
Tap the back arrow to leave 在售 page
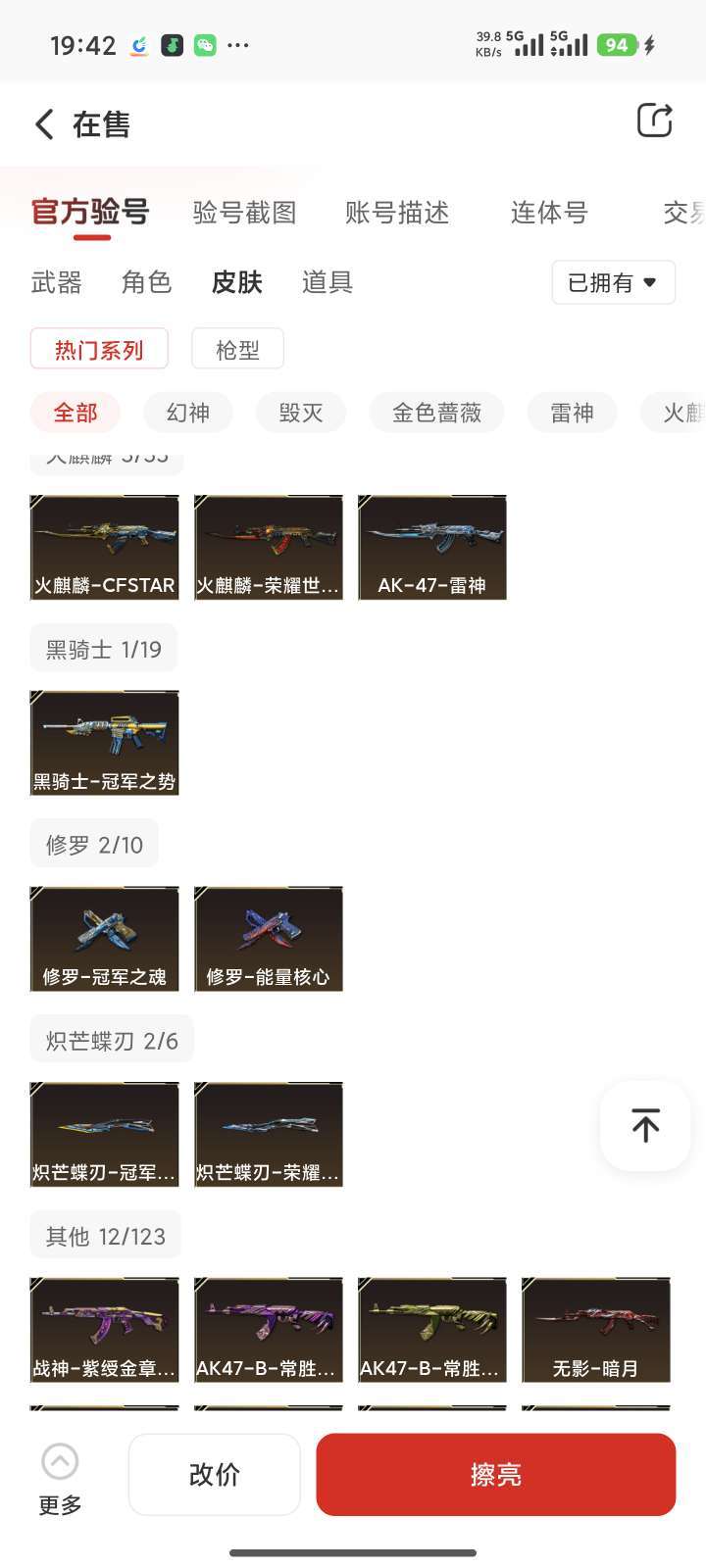click(x=41, y=123)
